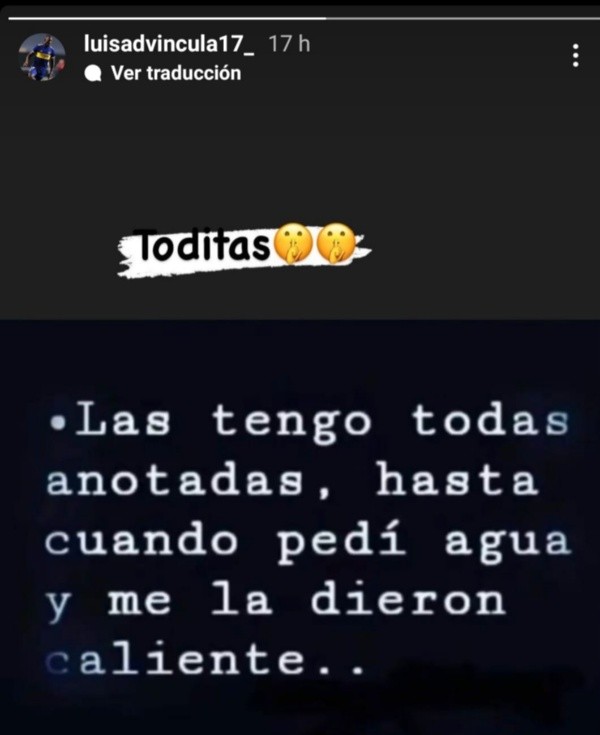The height and width of the screenshot is (735, 600).
Task: Tap Ver traducción to translate story
Action: tap(176, 73)
